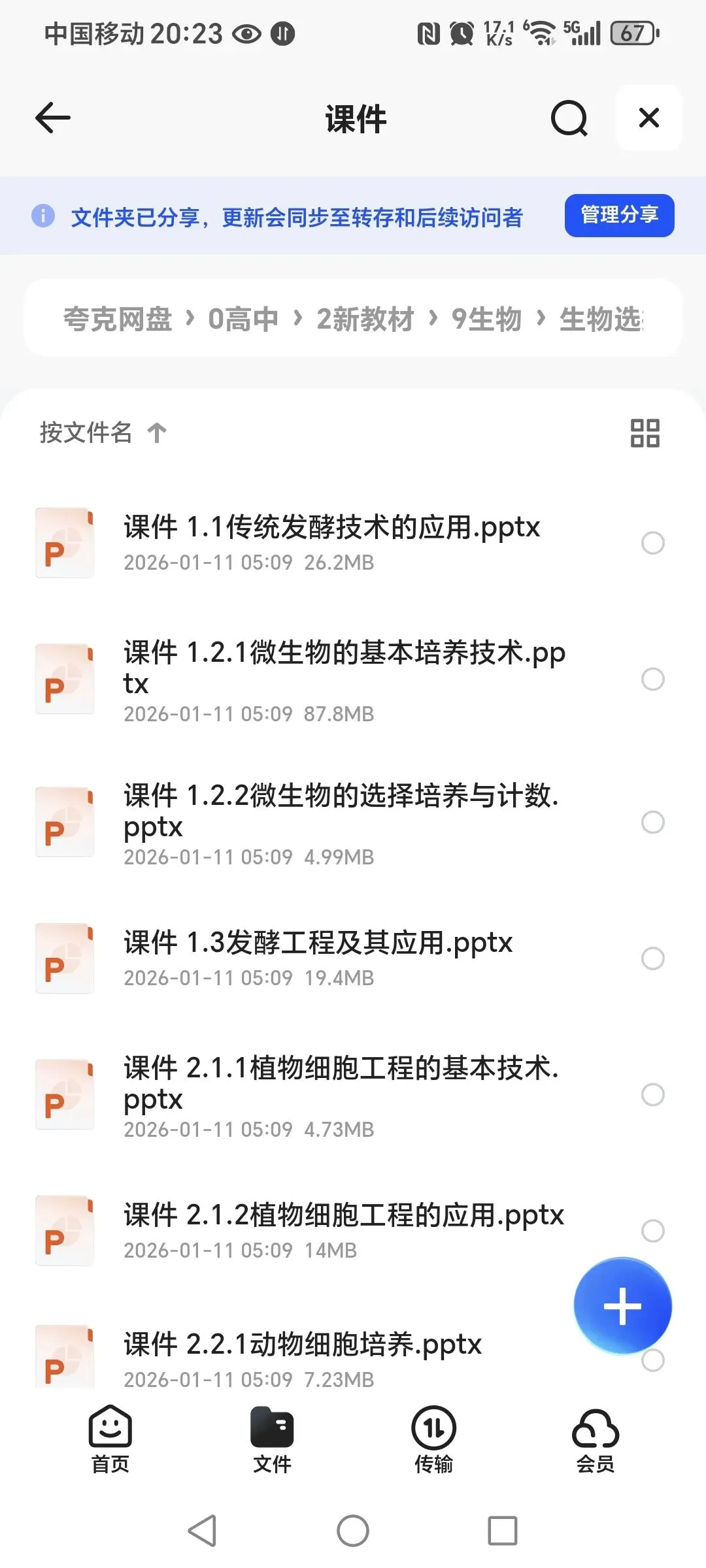Open search in the 课件 folder

point(569,118)
